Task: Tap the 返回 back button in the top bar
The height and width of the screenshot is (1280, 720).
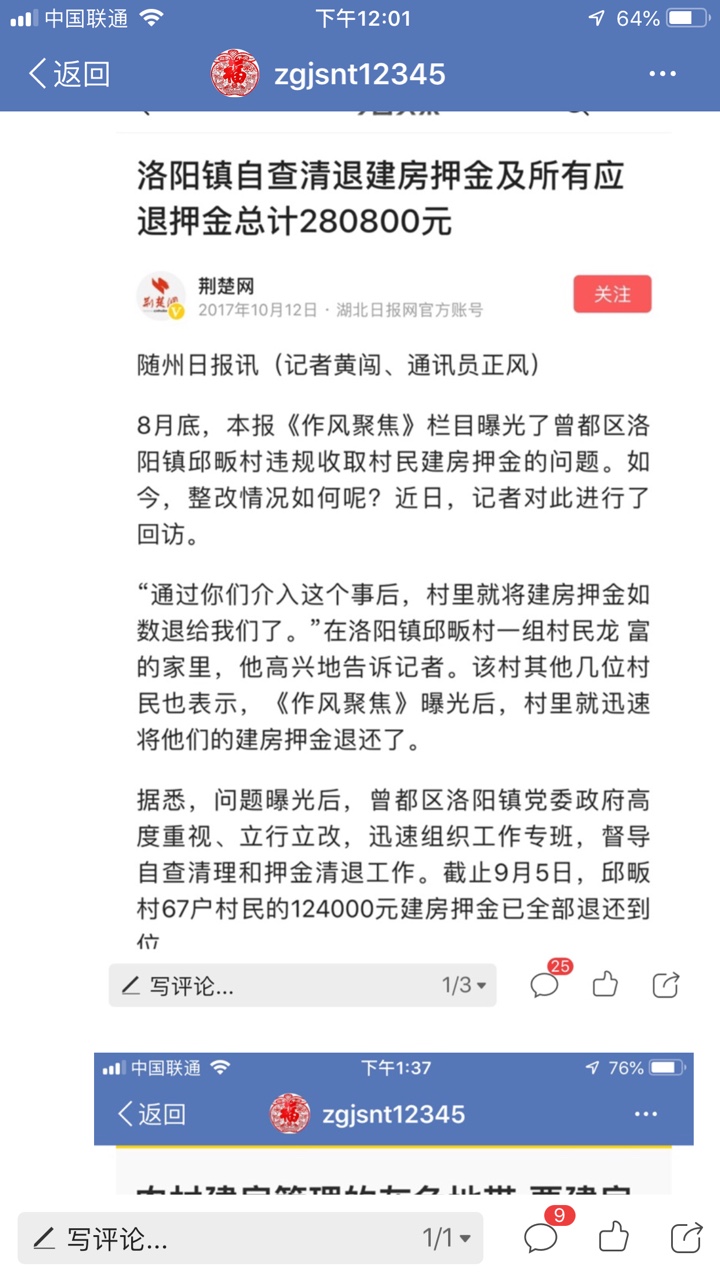Action: click(x=68, y=74)
